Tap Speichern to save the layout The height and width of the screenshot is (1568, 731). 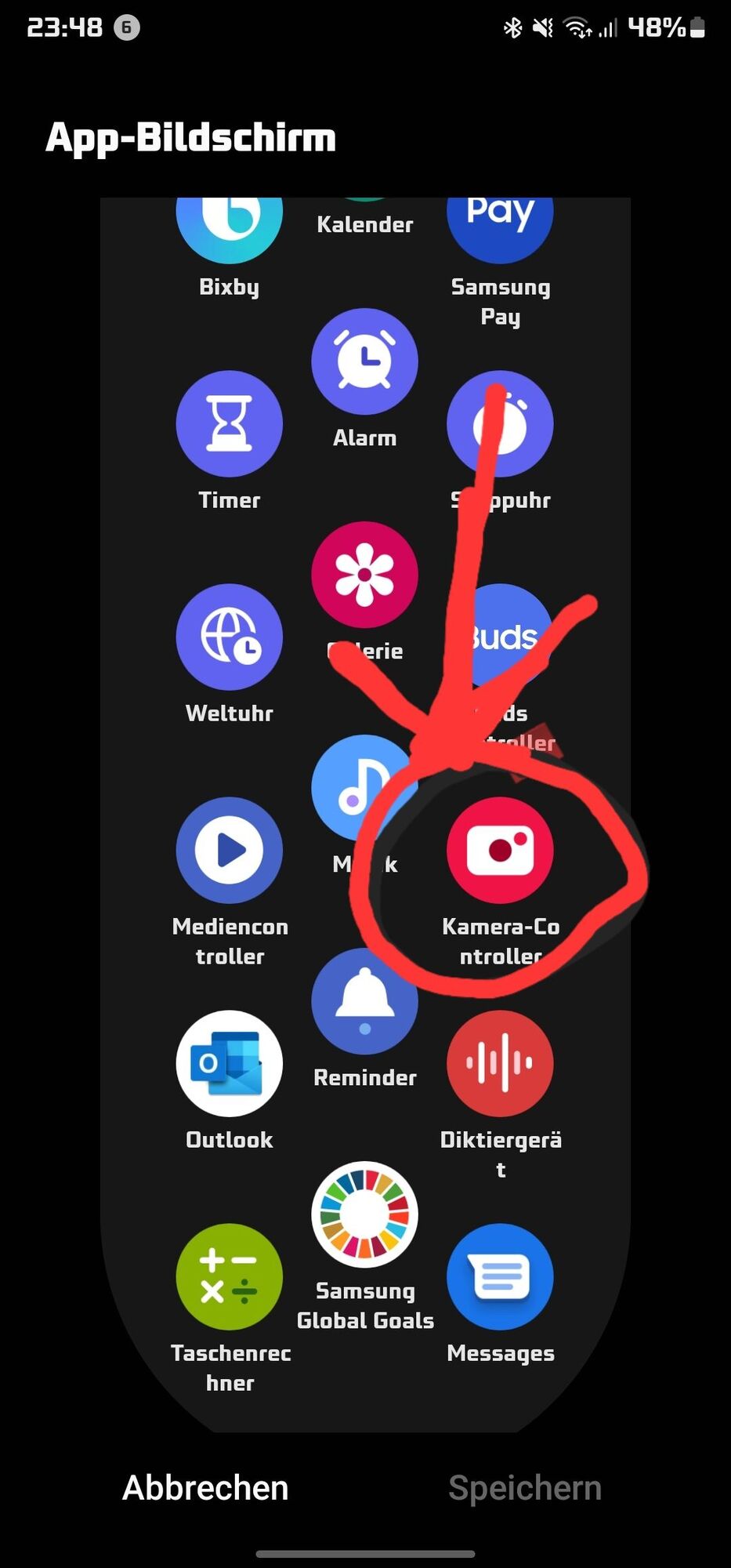tap(524, 1487)
